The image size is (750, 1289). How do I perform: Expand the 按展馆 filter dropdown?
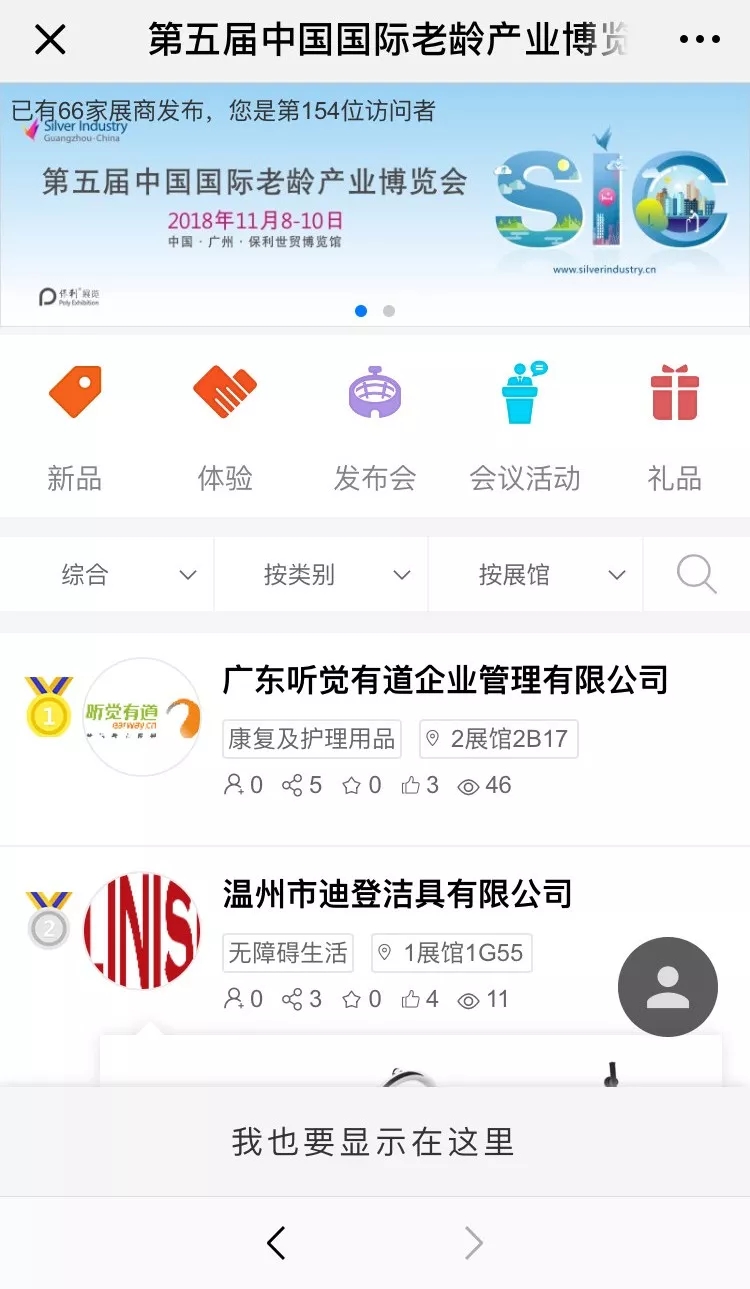536,575
